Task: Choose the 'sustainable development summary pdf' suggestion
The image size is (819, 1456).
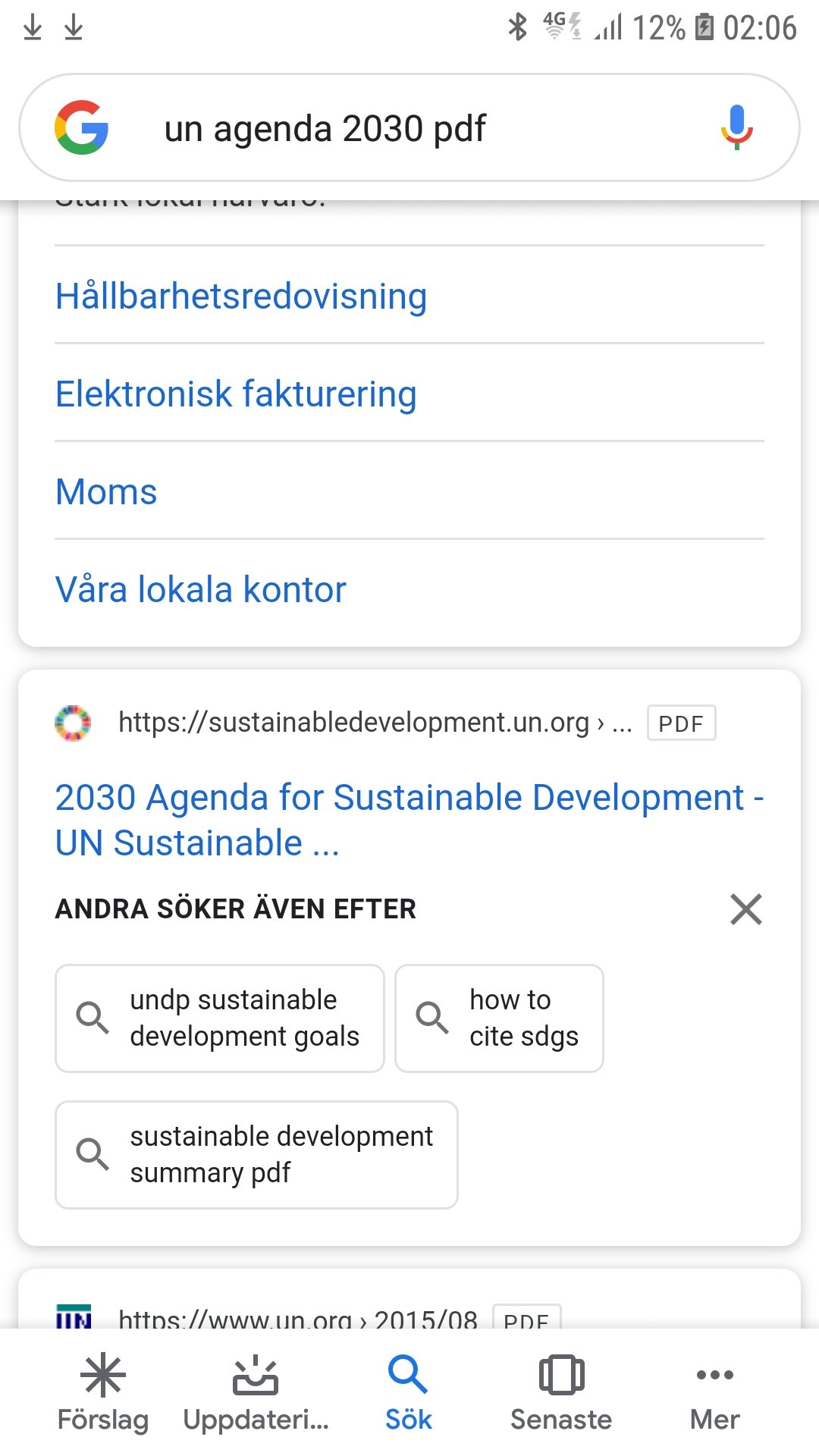Action: click(256, 1155)
